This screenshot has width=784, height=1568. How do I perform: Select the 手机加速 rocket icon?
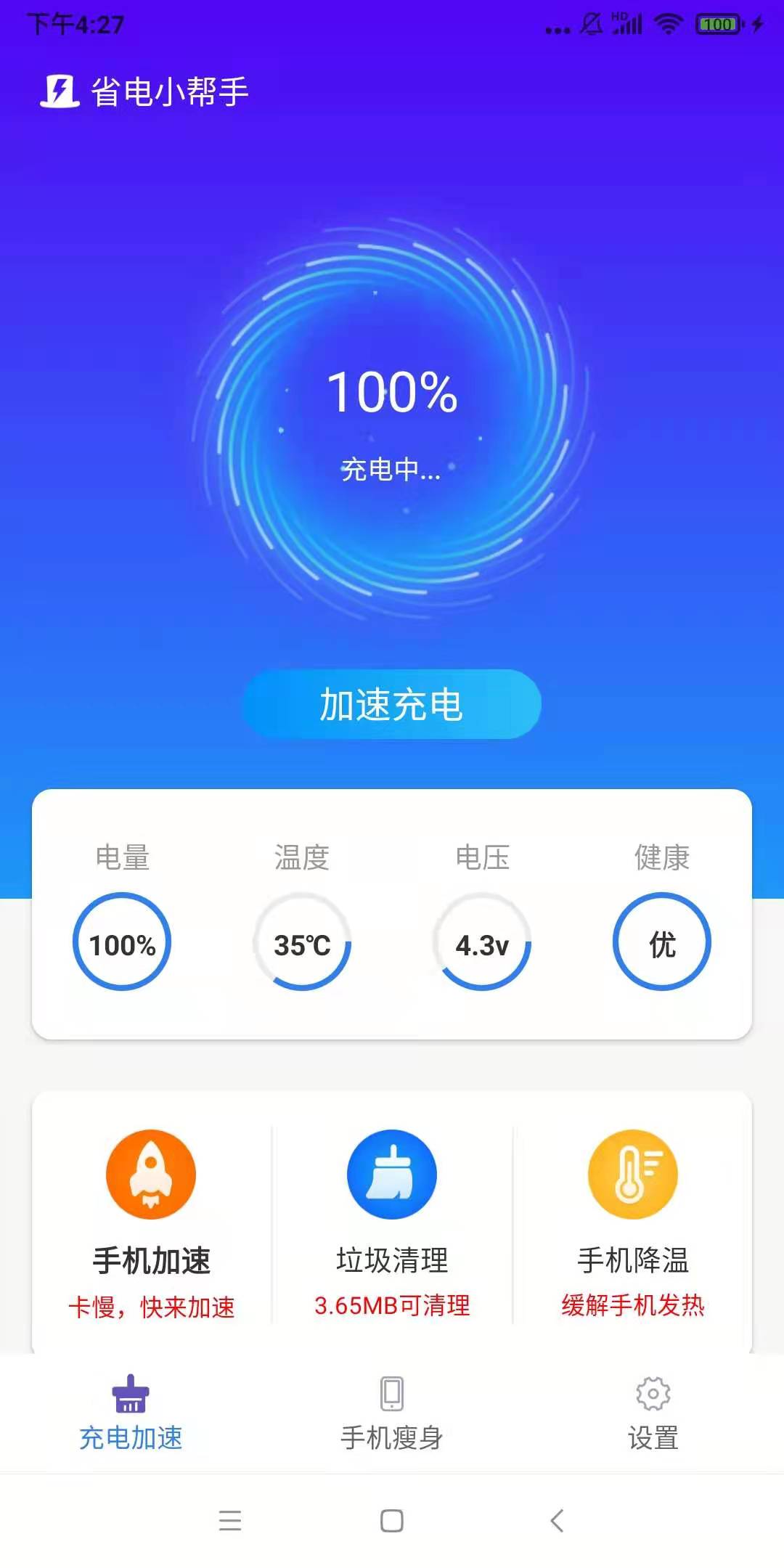click(149, 1174)
